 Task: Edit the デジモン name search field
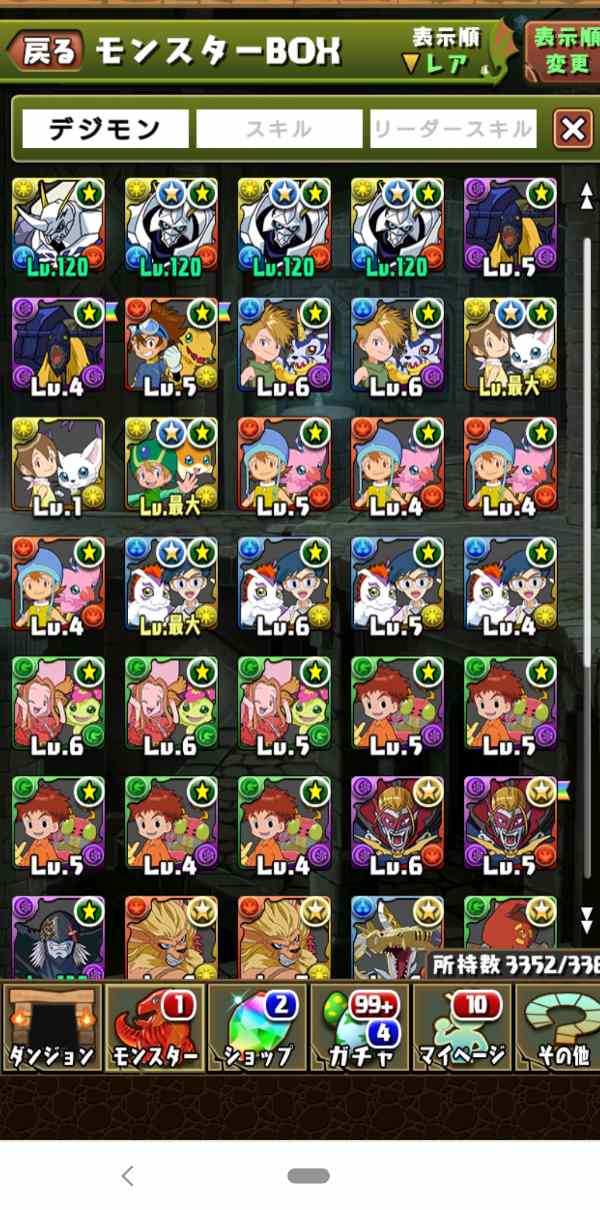(105, 129)
